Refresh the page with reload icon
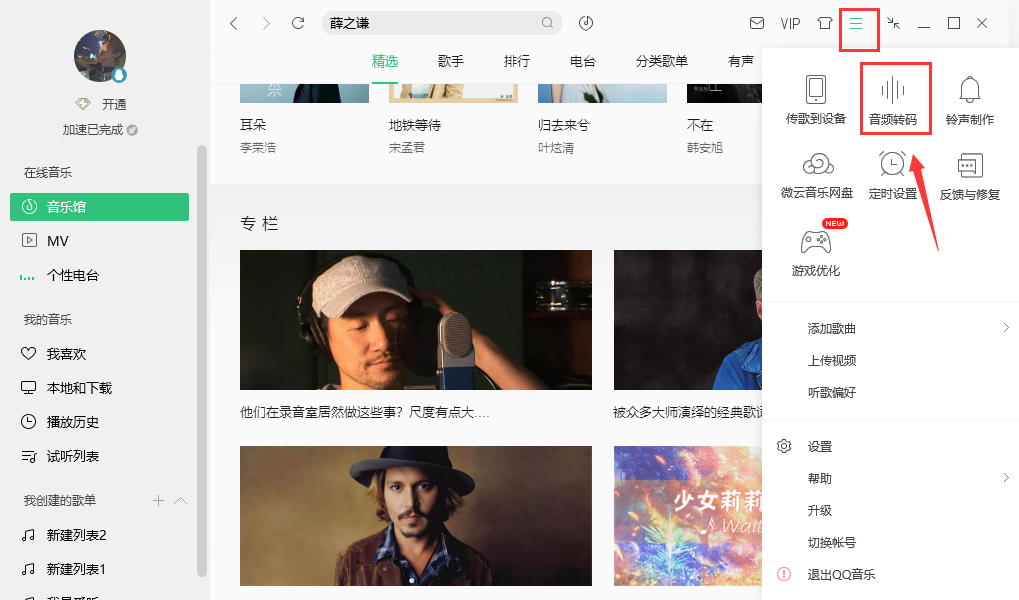 click(297, 23)
